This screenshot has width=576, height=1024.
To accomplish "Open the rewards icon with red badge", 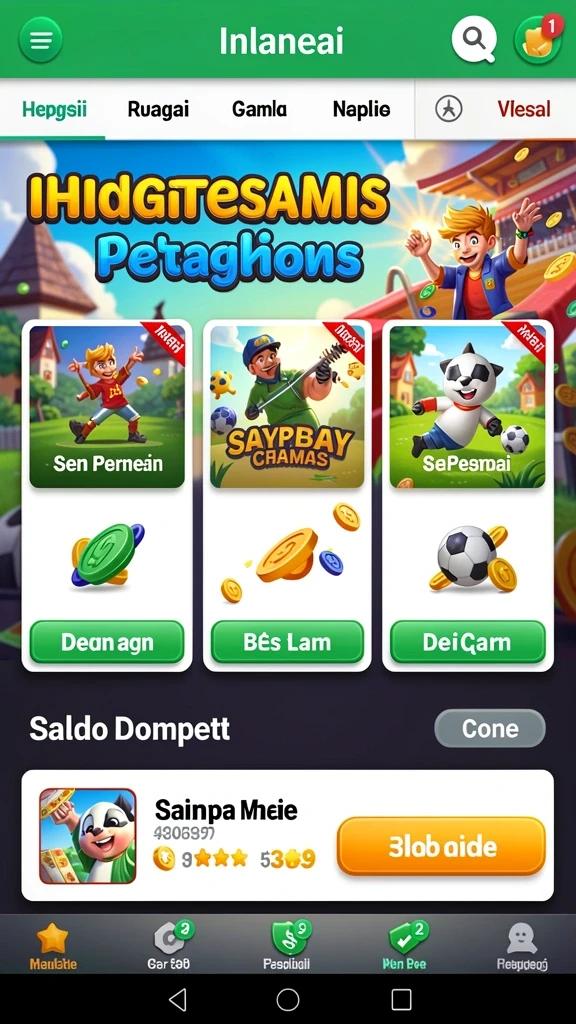I will click(538, 39).
